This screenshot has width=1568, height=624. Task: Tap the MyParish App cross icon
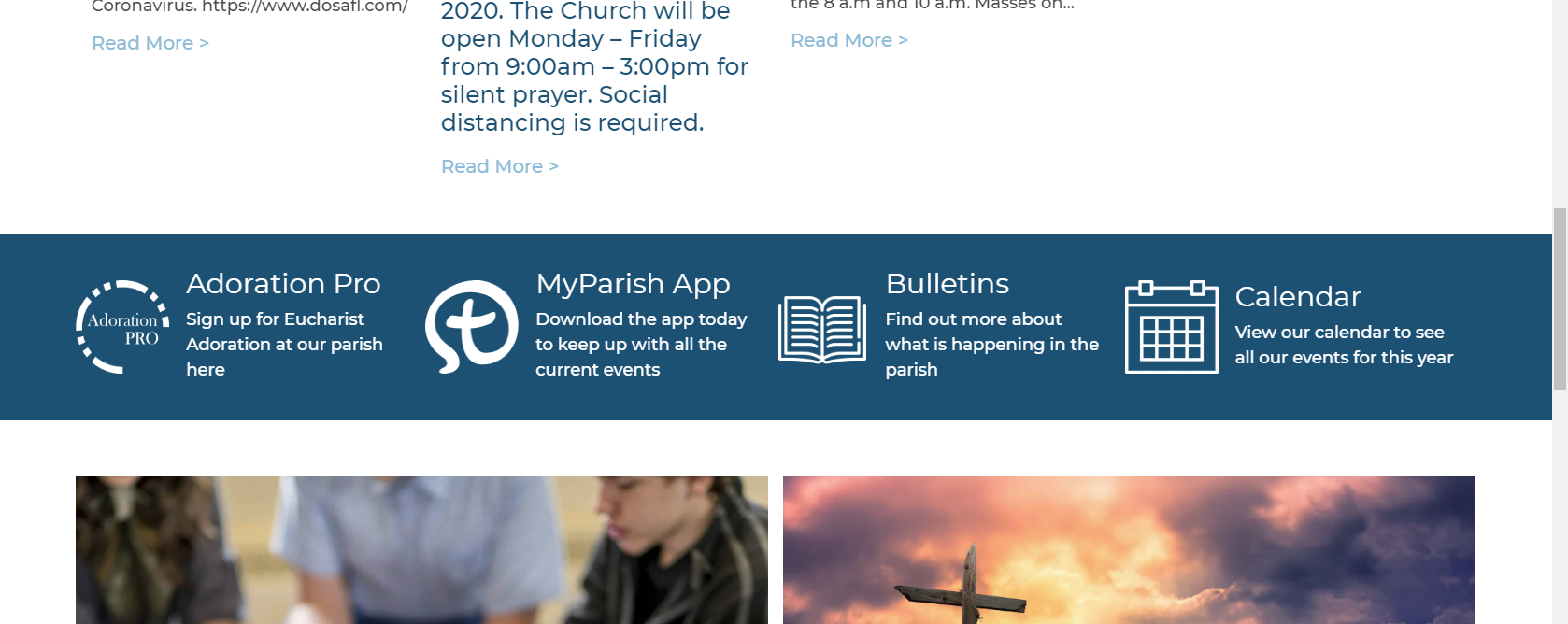472,327
